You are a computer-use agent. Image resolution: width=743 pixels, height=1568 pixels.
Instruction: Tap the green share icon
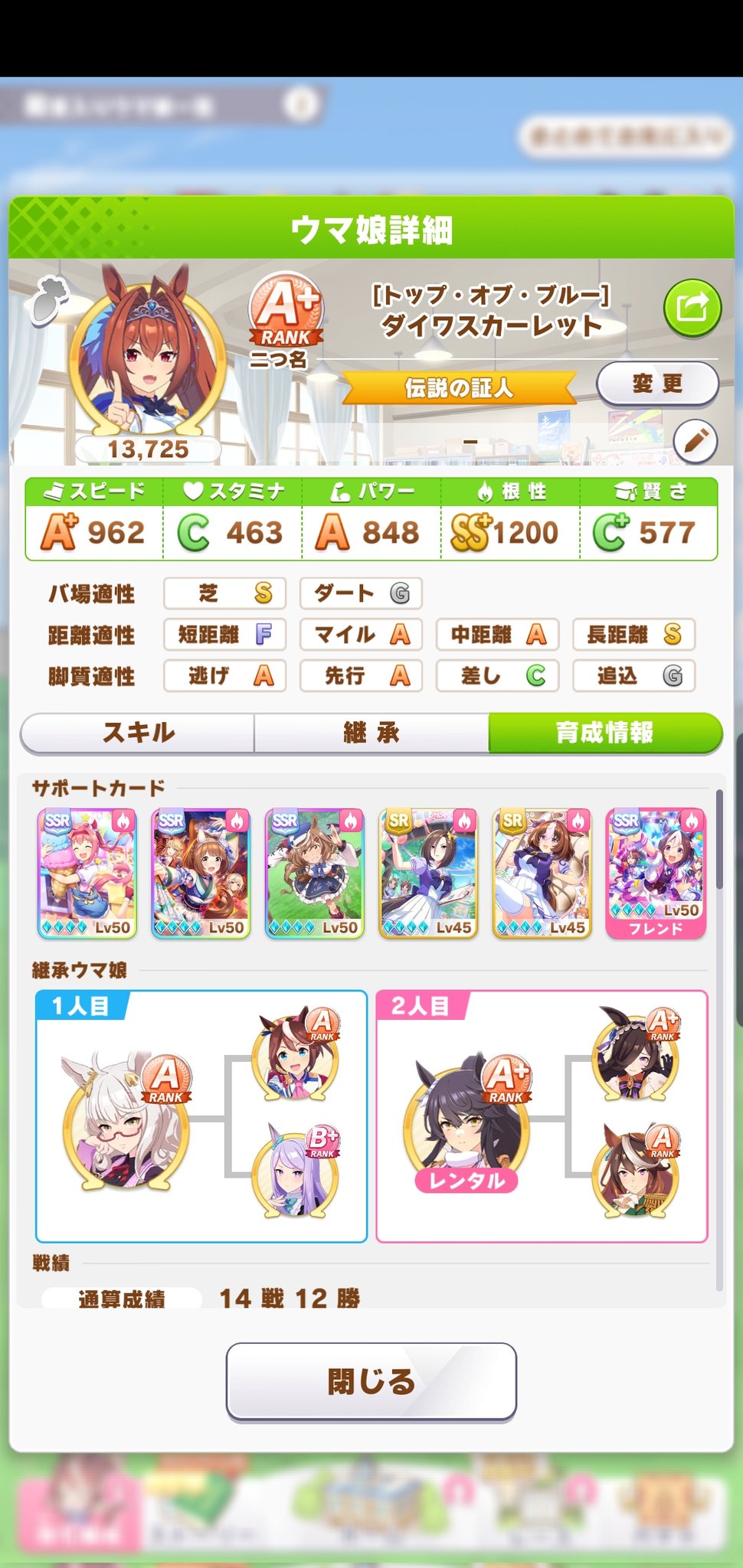[692, 309]
